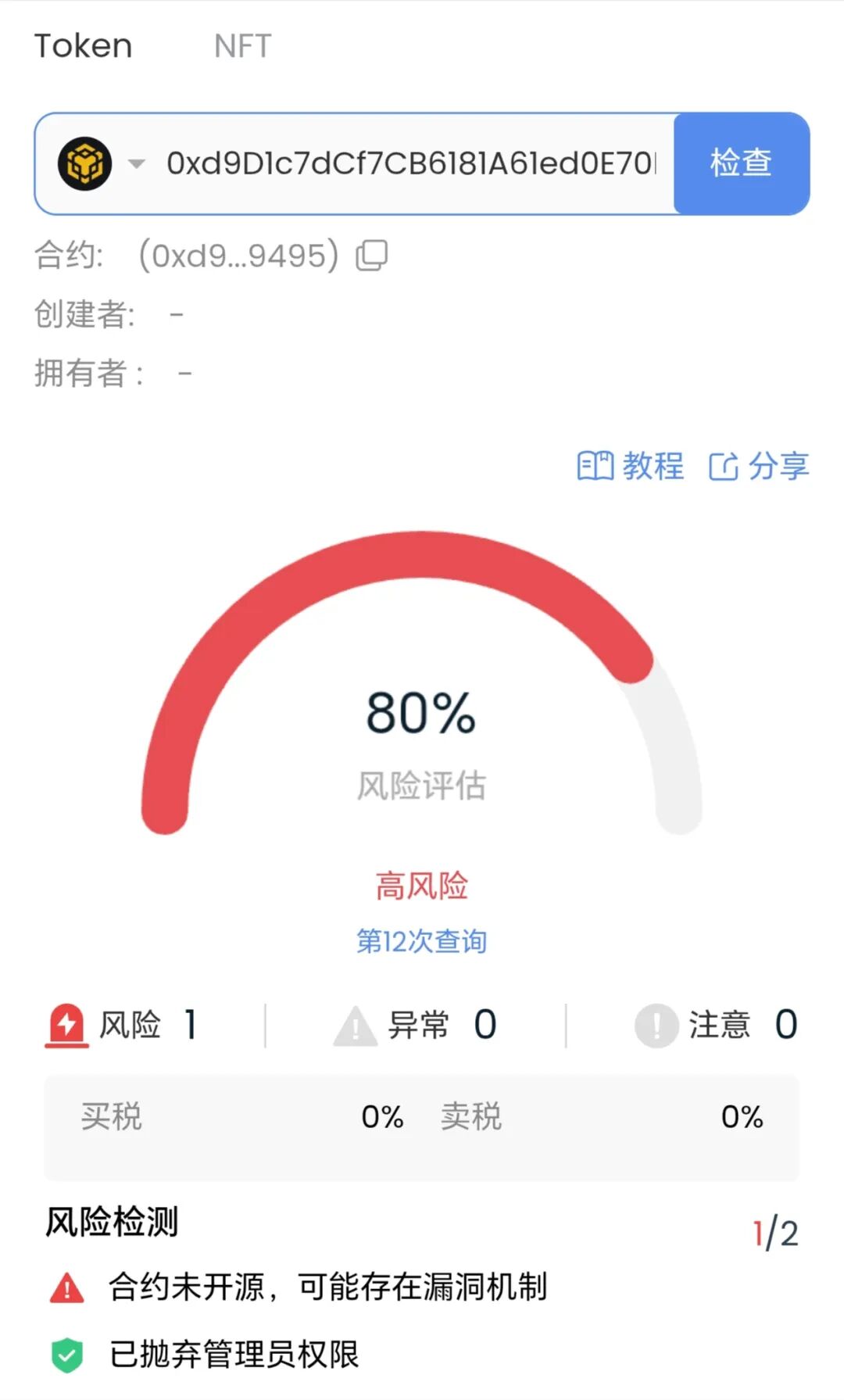This screenshot has height=1400, width=844.
Task: Open the BNB Chain network icon
Action: click(x=84, y=163)
